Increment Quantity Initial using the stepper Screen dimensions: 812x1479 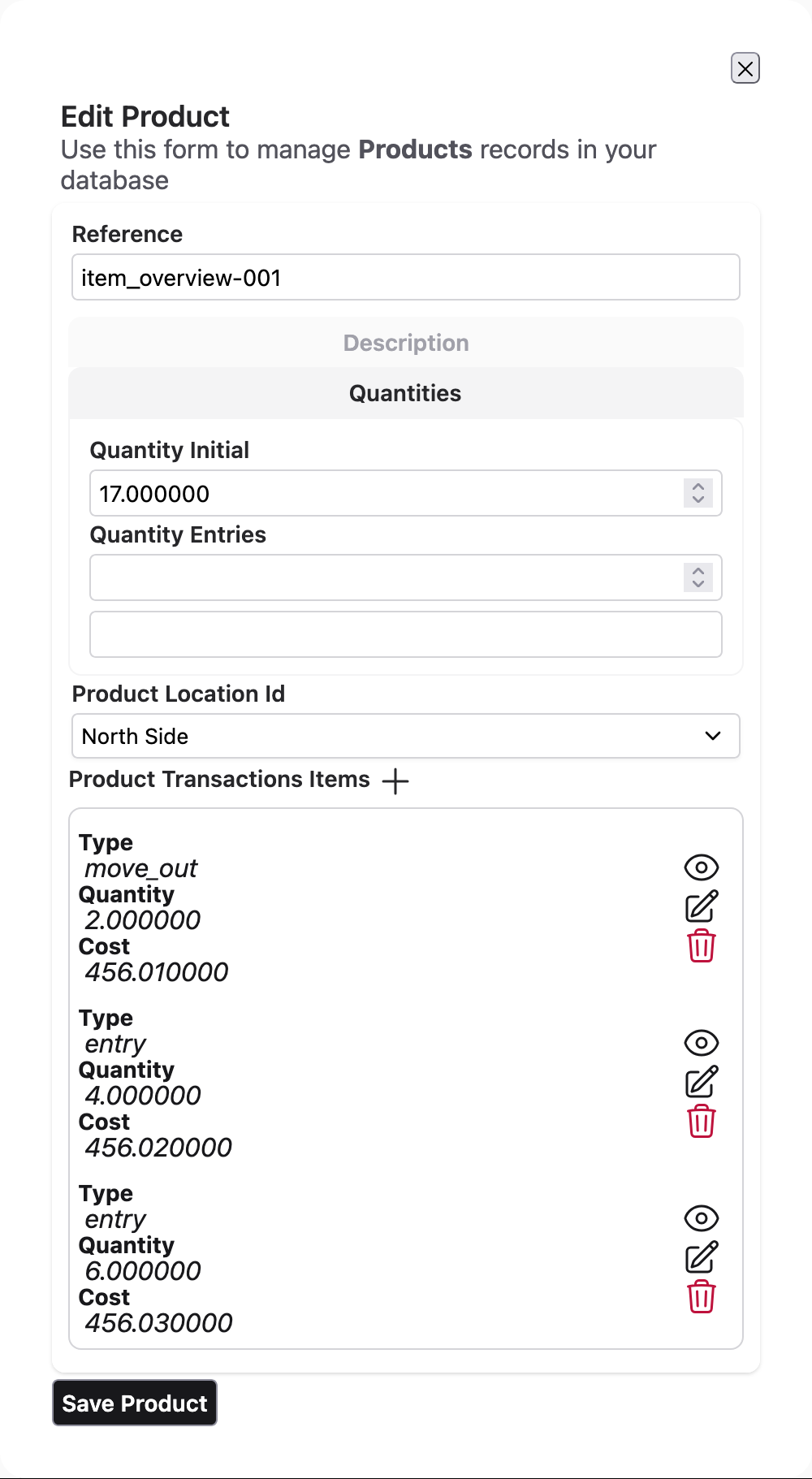(x=697, y=487)
